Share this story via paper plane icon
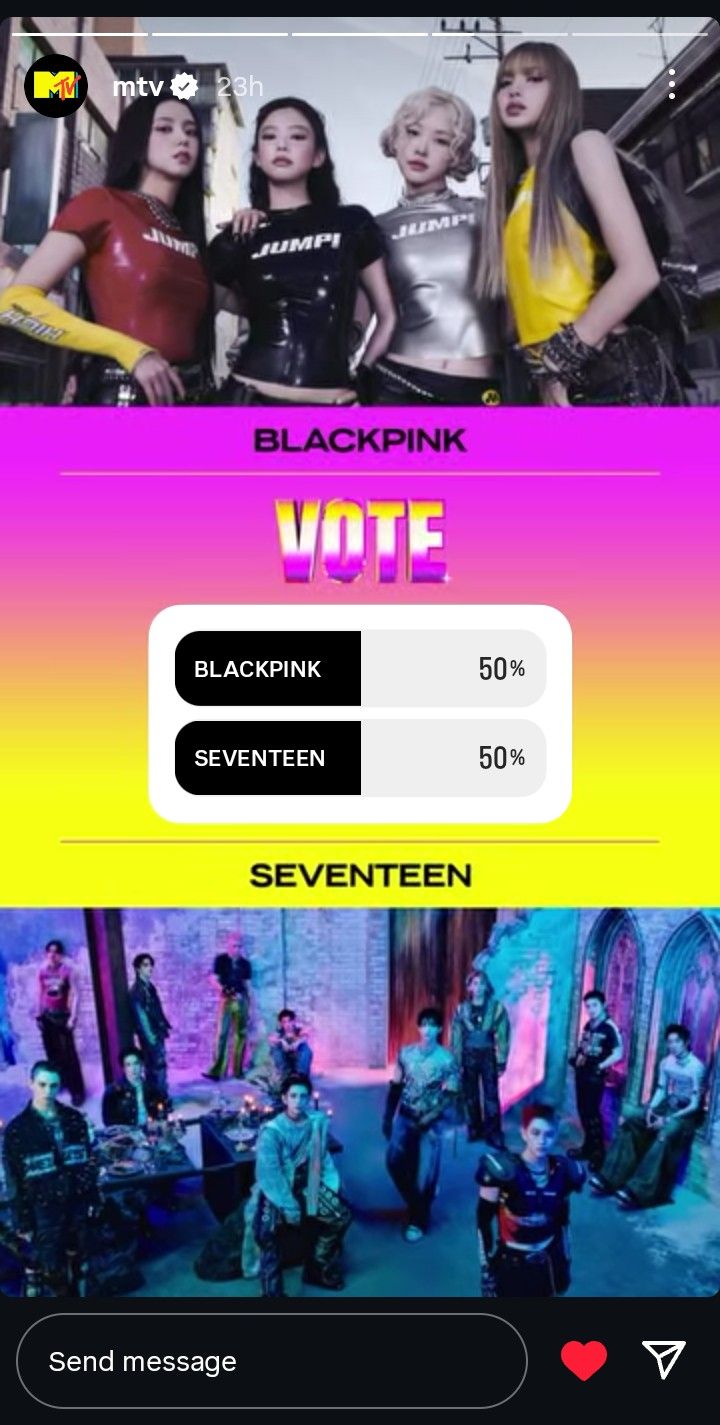The image size is (720, 1425). coord(663,1360)
